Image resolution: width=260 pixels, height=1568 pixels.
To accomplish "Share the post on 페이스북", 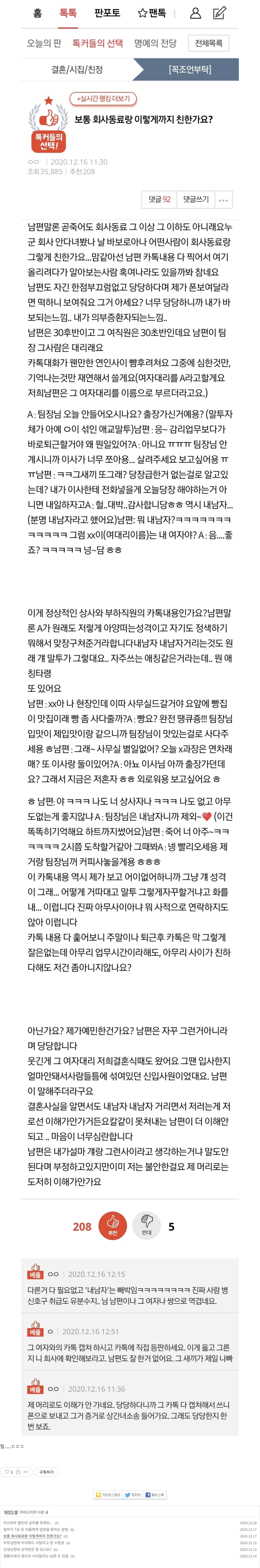I will tap(155, 1495).
